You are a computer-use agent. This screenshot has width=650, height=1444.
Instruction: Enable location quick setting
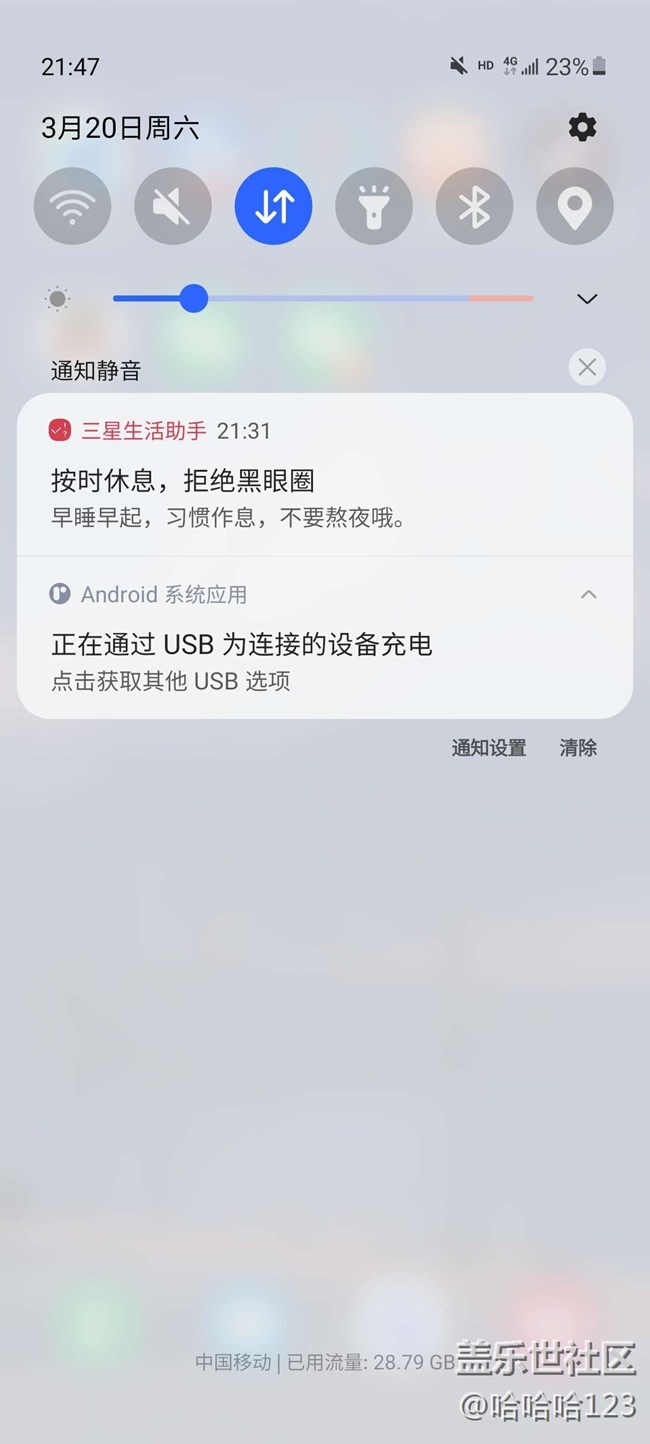click(574, 206)
